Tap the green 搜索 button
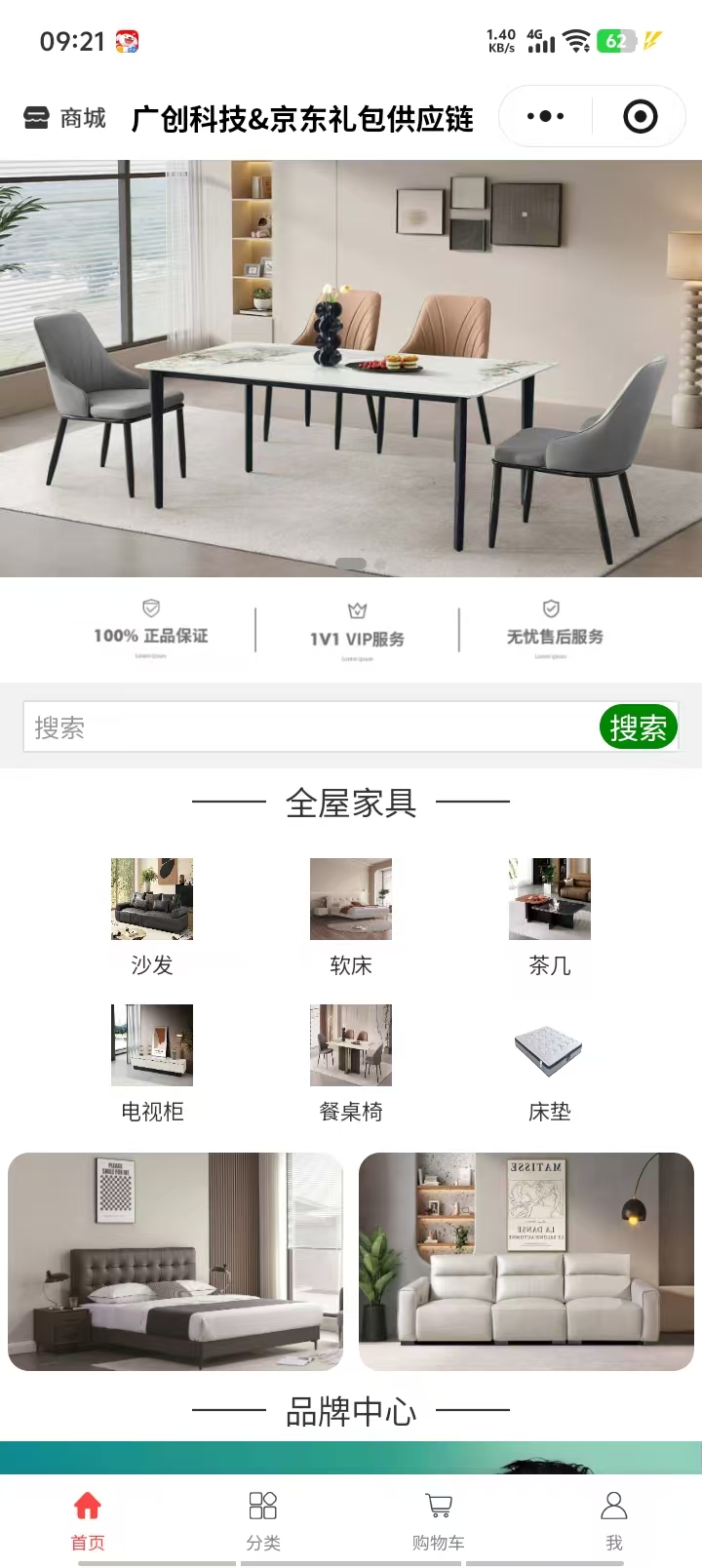This screenshot has height=1568, width=702. click(x=638, y=727)
